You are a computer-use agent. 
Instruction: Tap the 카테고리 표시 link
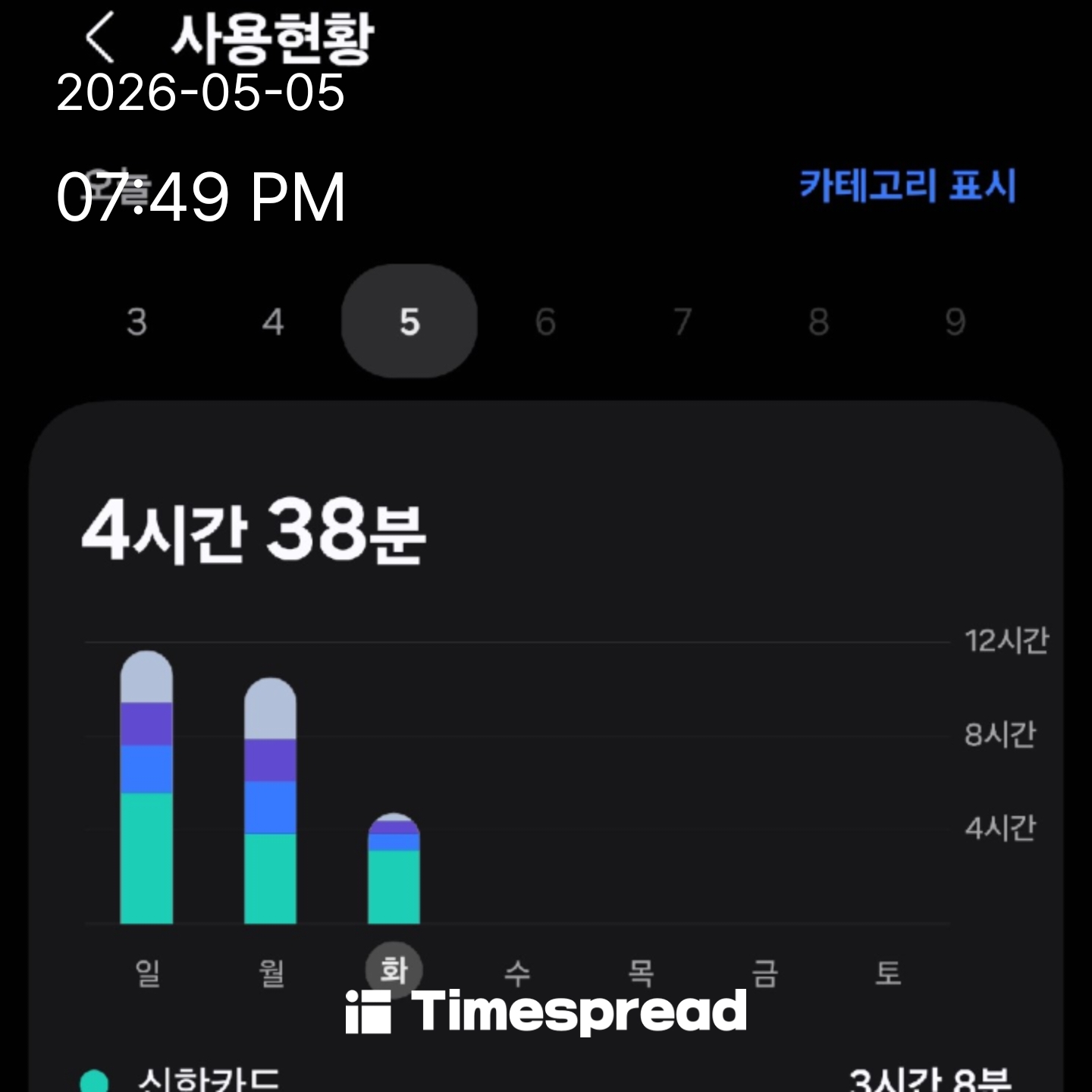click(x=907, y=185)
